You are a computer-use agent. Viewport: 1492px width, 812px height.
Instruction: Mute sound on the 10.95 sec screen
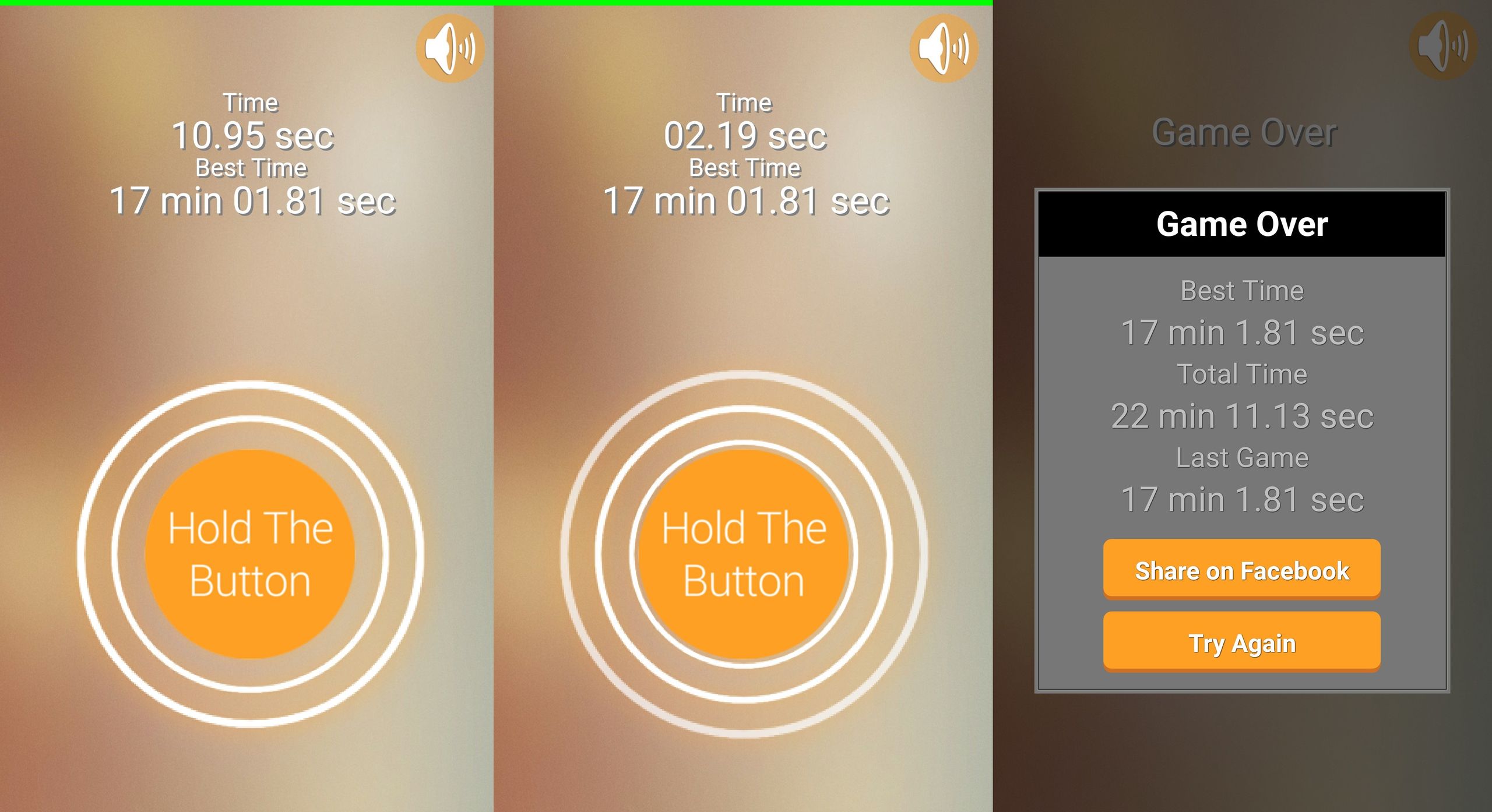pos(450,48)
